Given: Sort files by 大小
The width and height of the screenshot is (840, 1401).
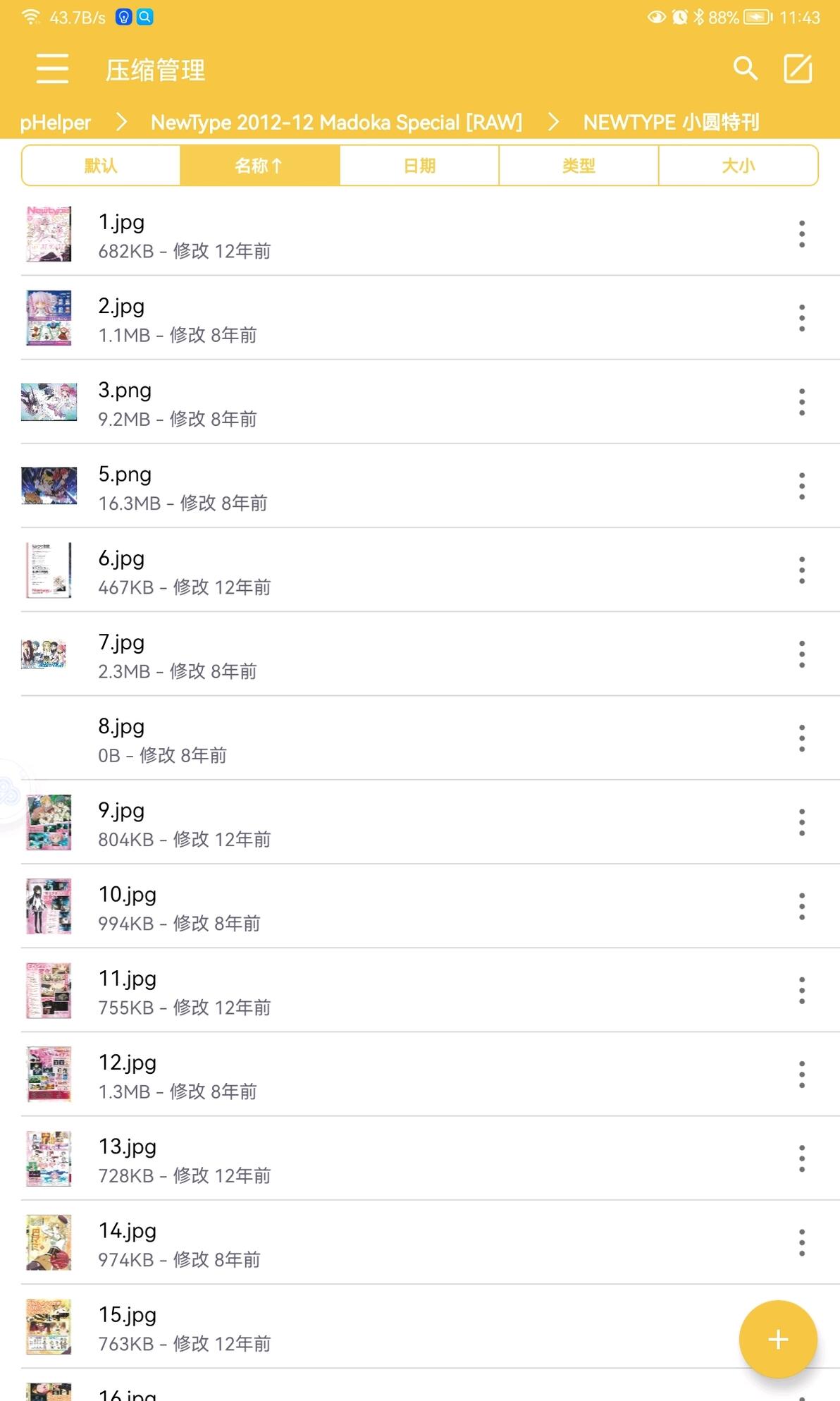Looking at the screenshot, I should click(x=738, y=166).
